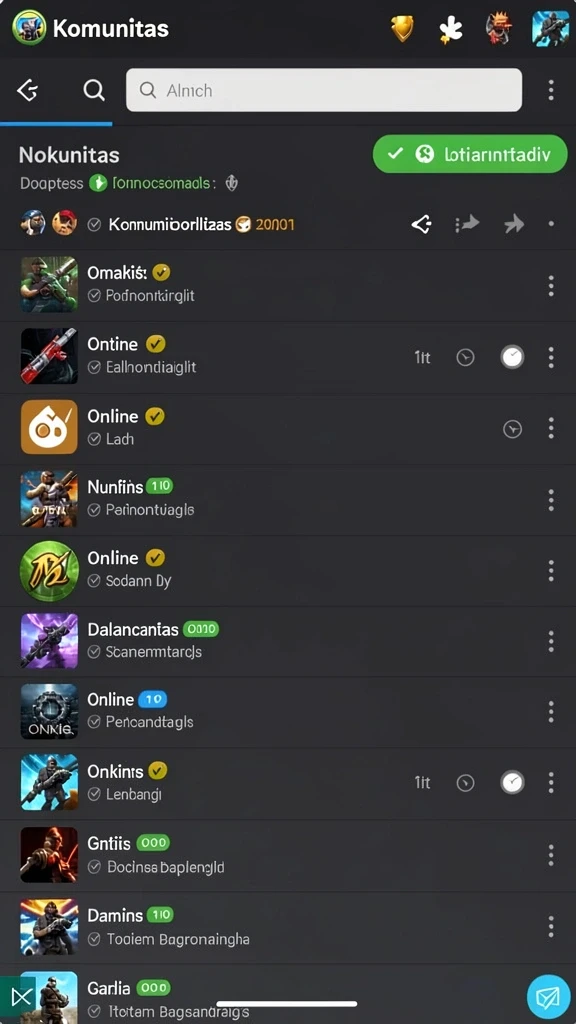Tap the magnifier icon beside the search box
576x1024 pixels.
[x=94, y=91]
